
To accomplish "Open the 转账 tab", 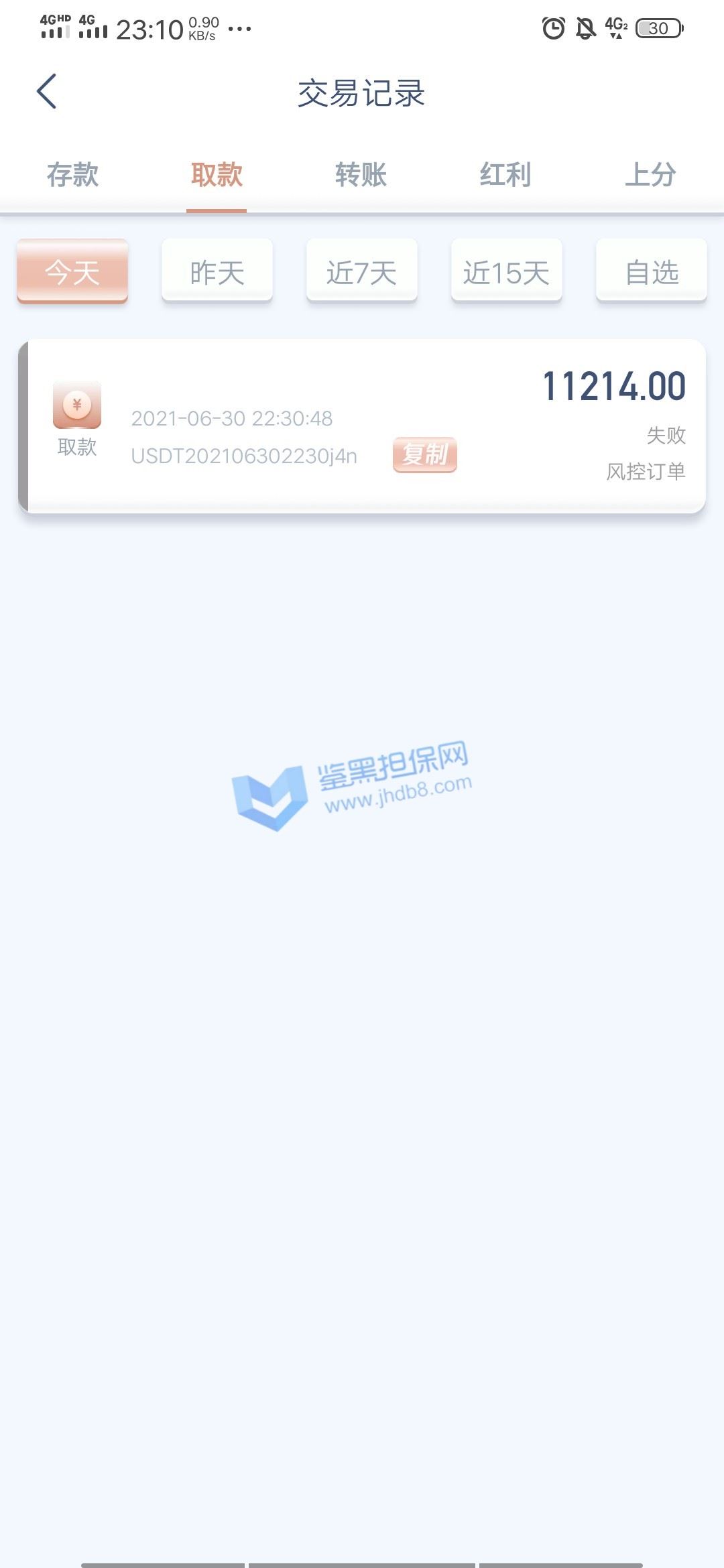I will (x=361, y=175).
